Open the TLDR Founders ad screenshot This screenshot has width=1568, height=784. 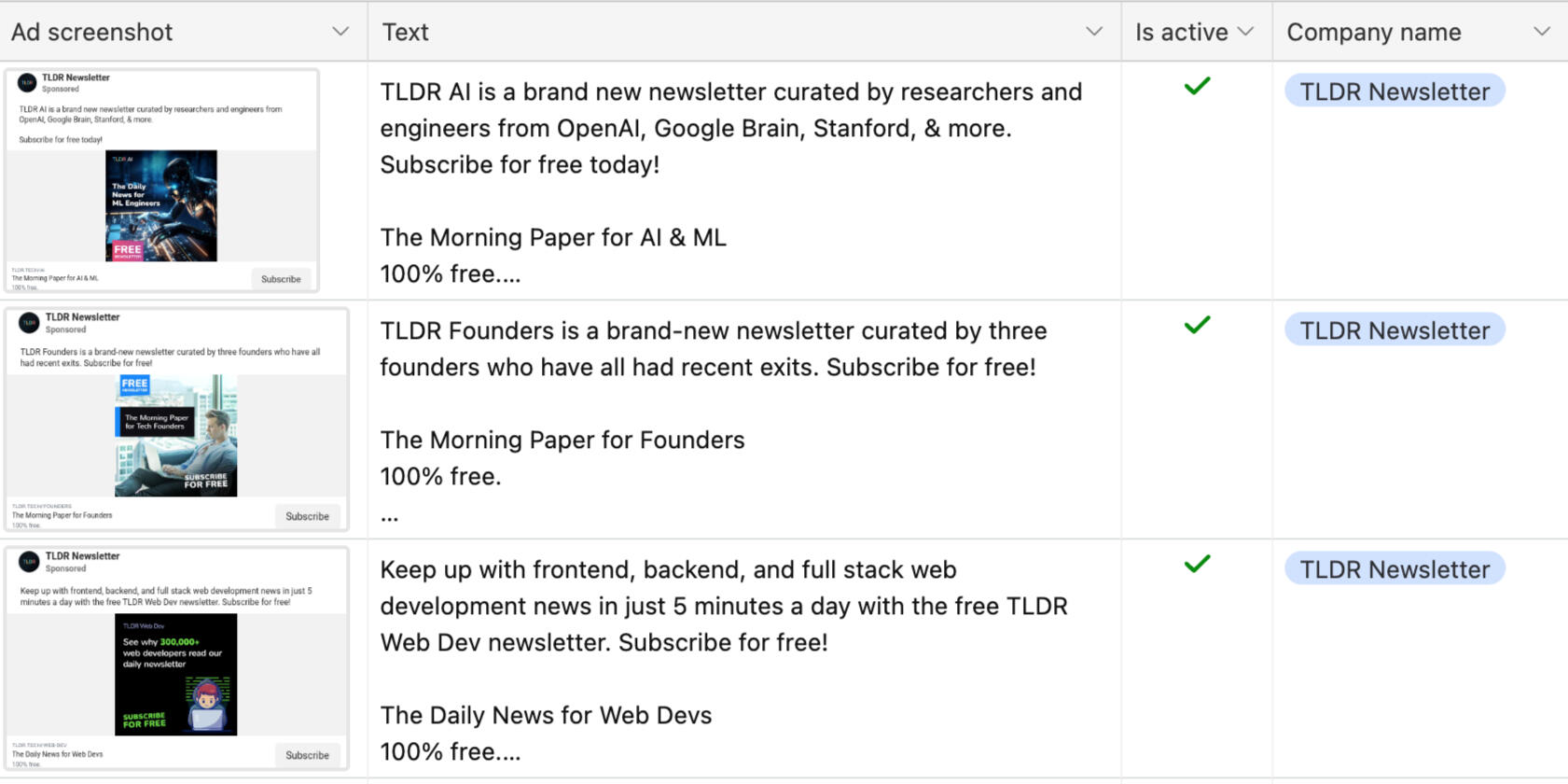point(176,419)
